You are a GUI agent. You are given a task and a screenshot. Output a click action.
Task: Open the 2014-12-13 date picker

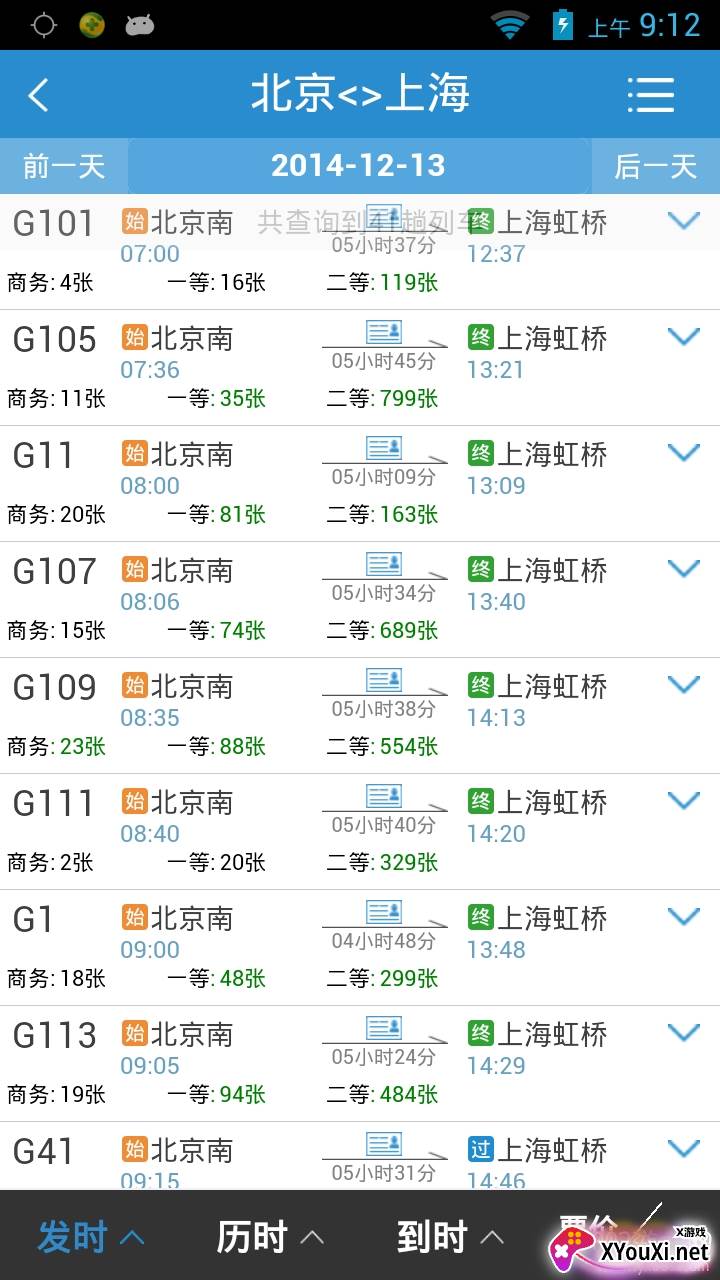(x=358, y=166)
